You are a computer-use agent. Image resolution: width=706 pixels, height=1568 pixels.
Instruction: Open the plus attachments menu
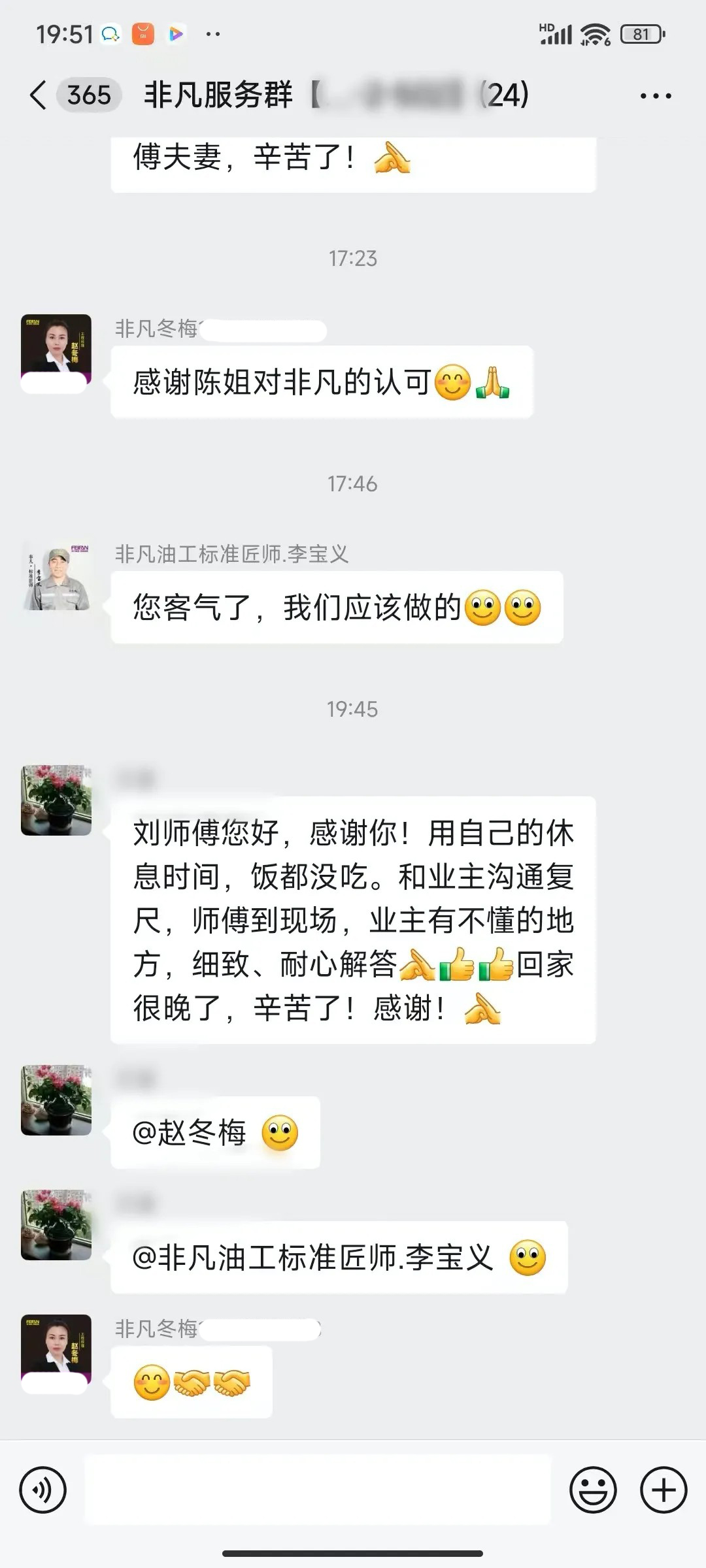pyautogui.click(x=663, y=1490)
